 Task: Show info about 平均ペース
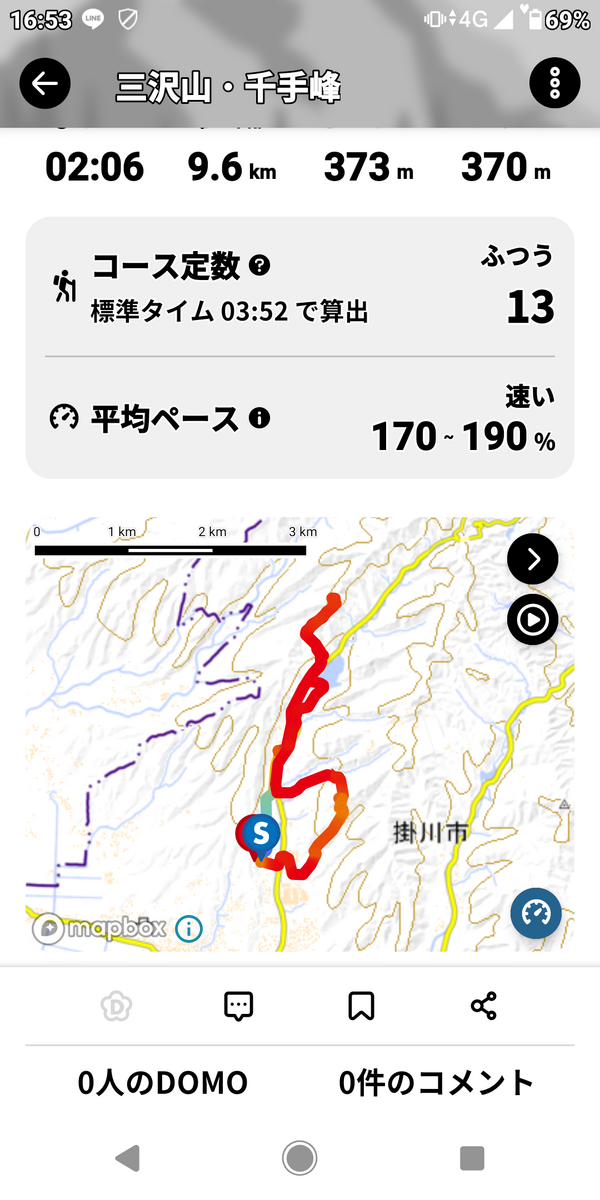[x=259, y=418]
